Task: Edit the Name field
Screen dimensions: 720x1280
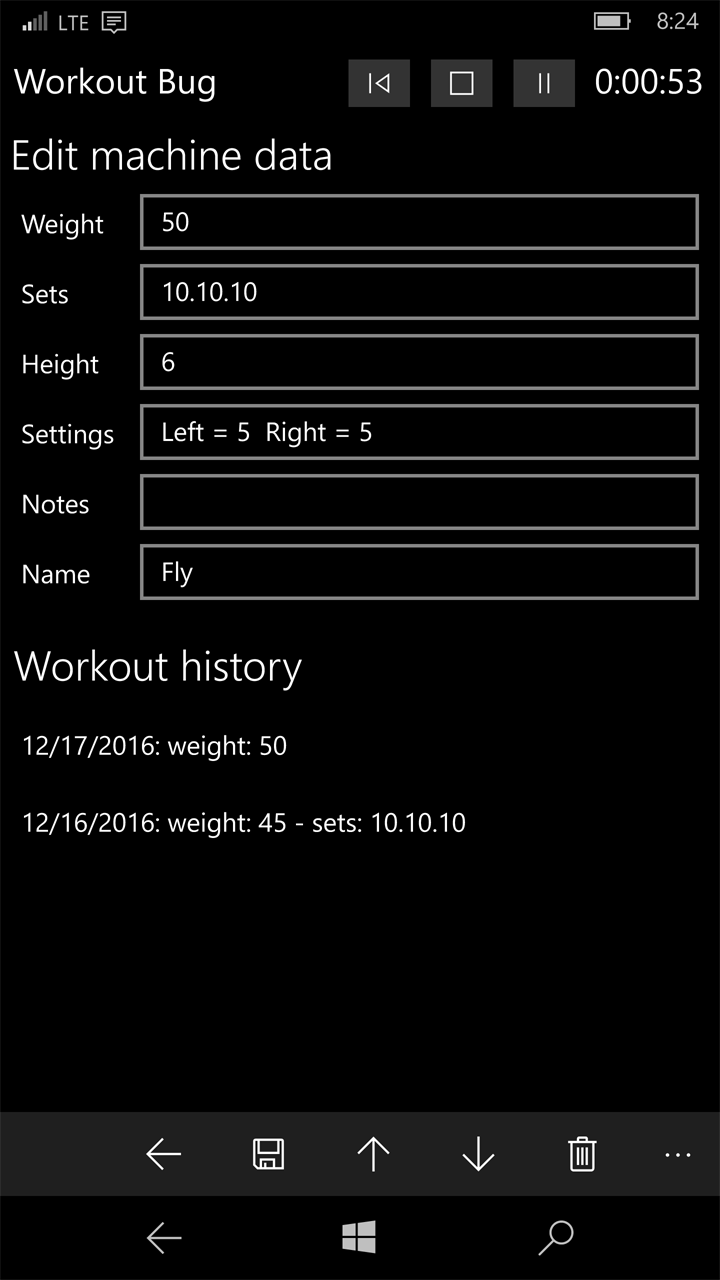Action: (418, 572)
